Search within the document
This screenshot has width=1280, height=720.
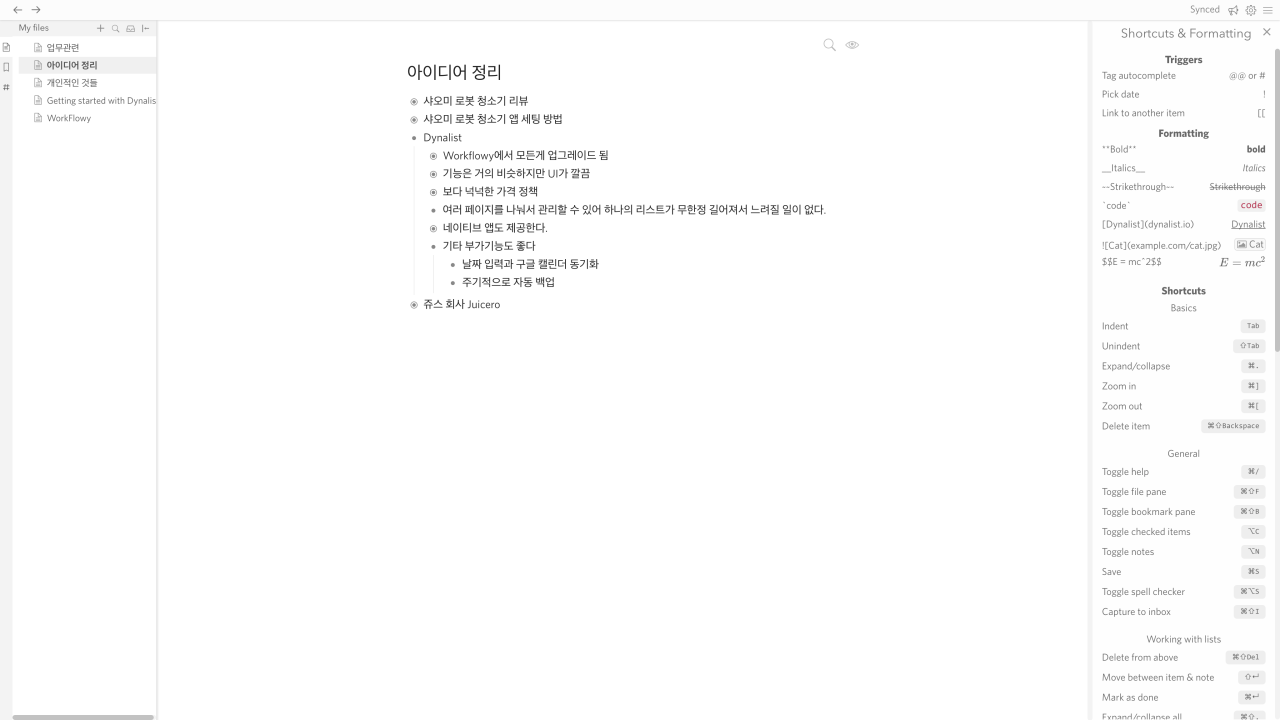[829, 45]
